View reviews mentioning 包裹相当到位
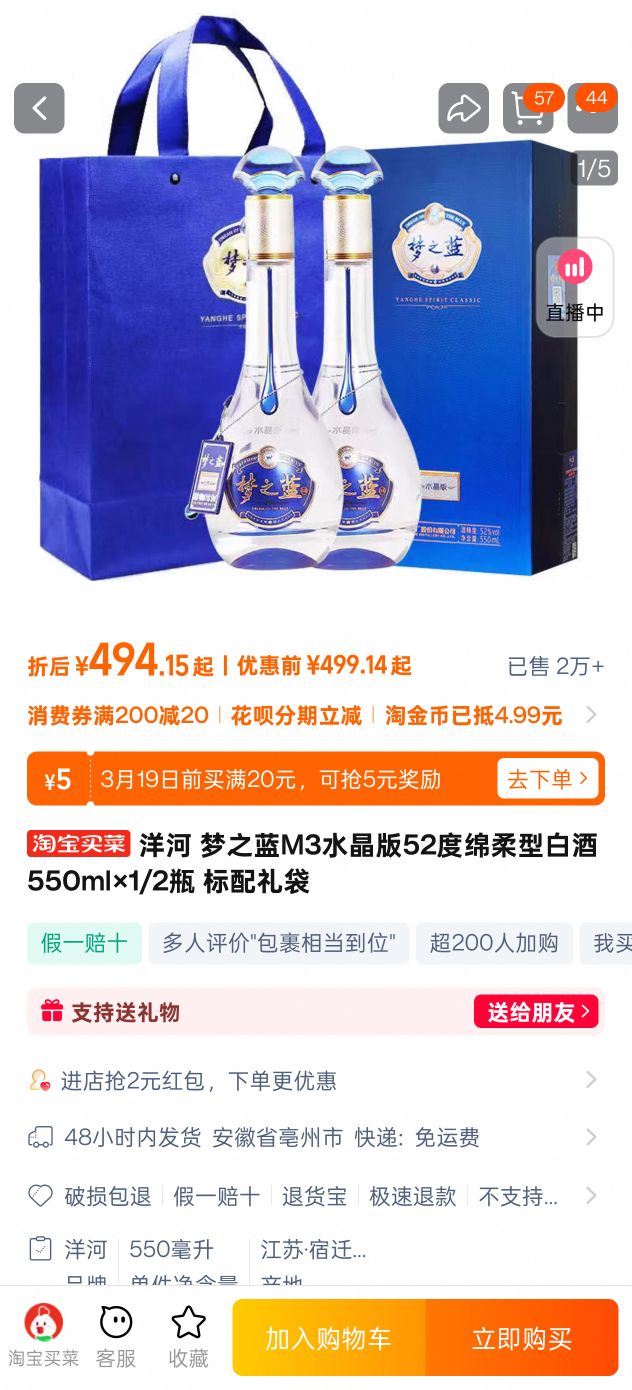The height and width of the screenshot is (1390, 632). click(279, 943)
